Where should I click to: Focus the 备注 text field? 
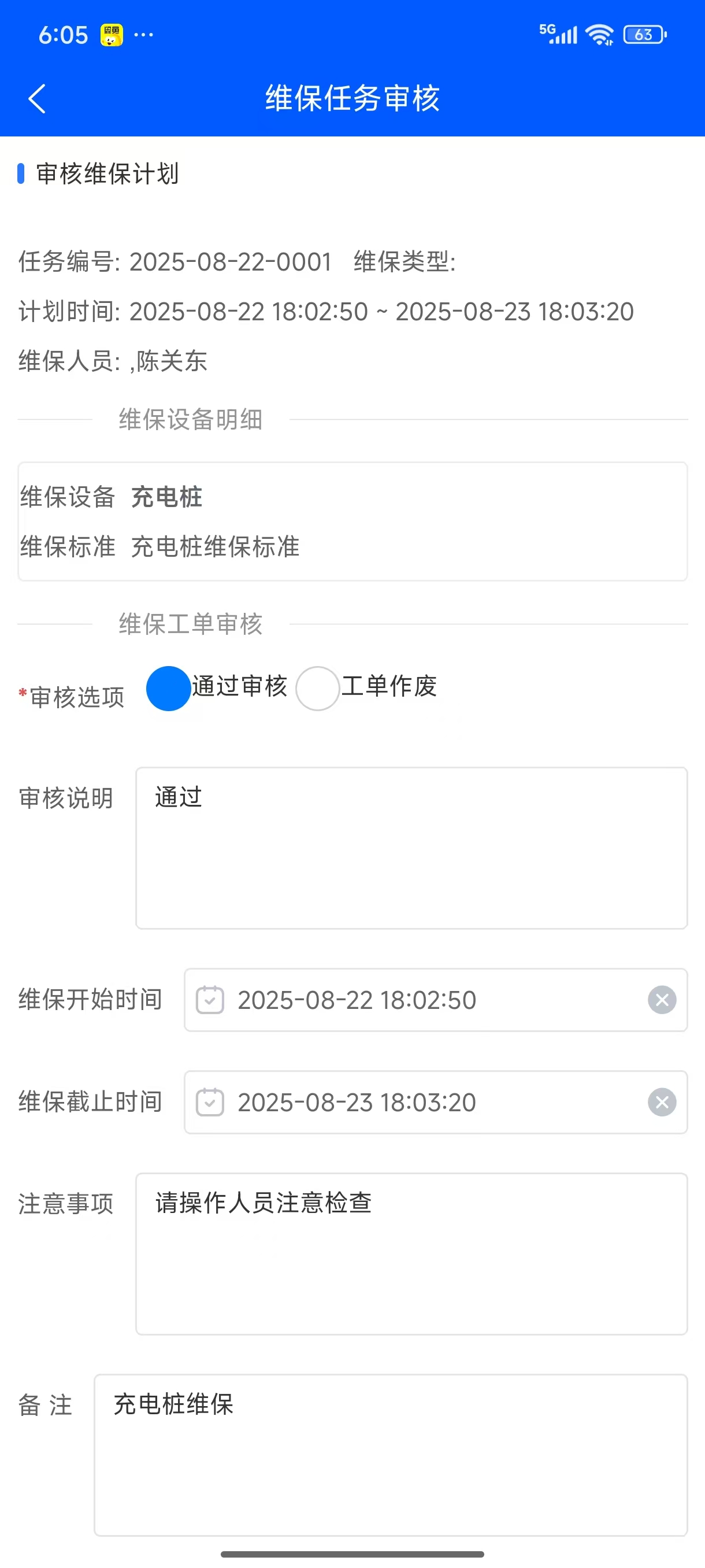pos(391,1455)
